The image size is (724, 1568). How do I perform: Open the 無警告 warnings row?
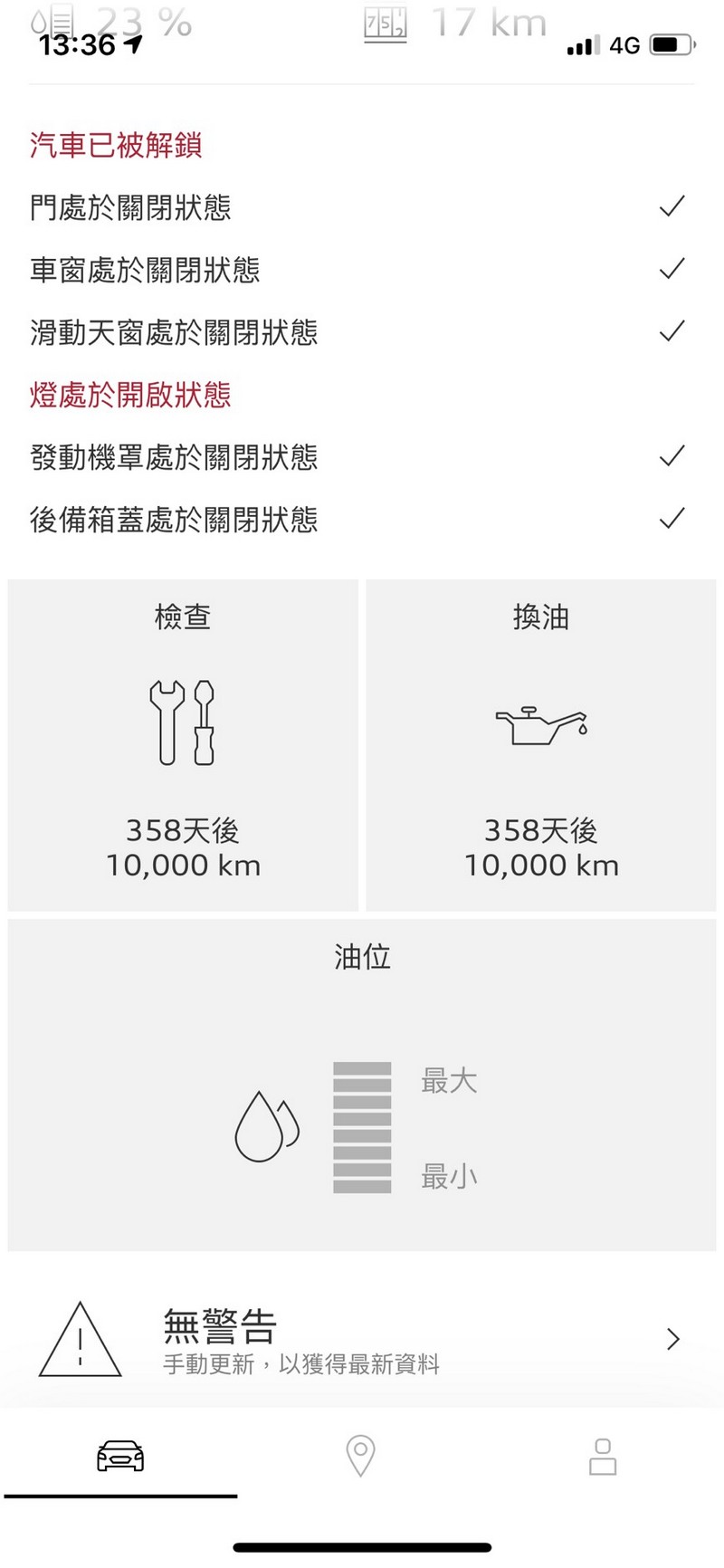coord(362,1340)
